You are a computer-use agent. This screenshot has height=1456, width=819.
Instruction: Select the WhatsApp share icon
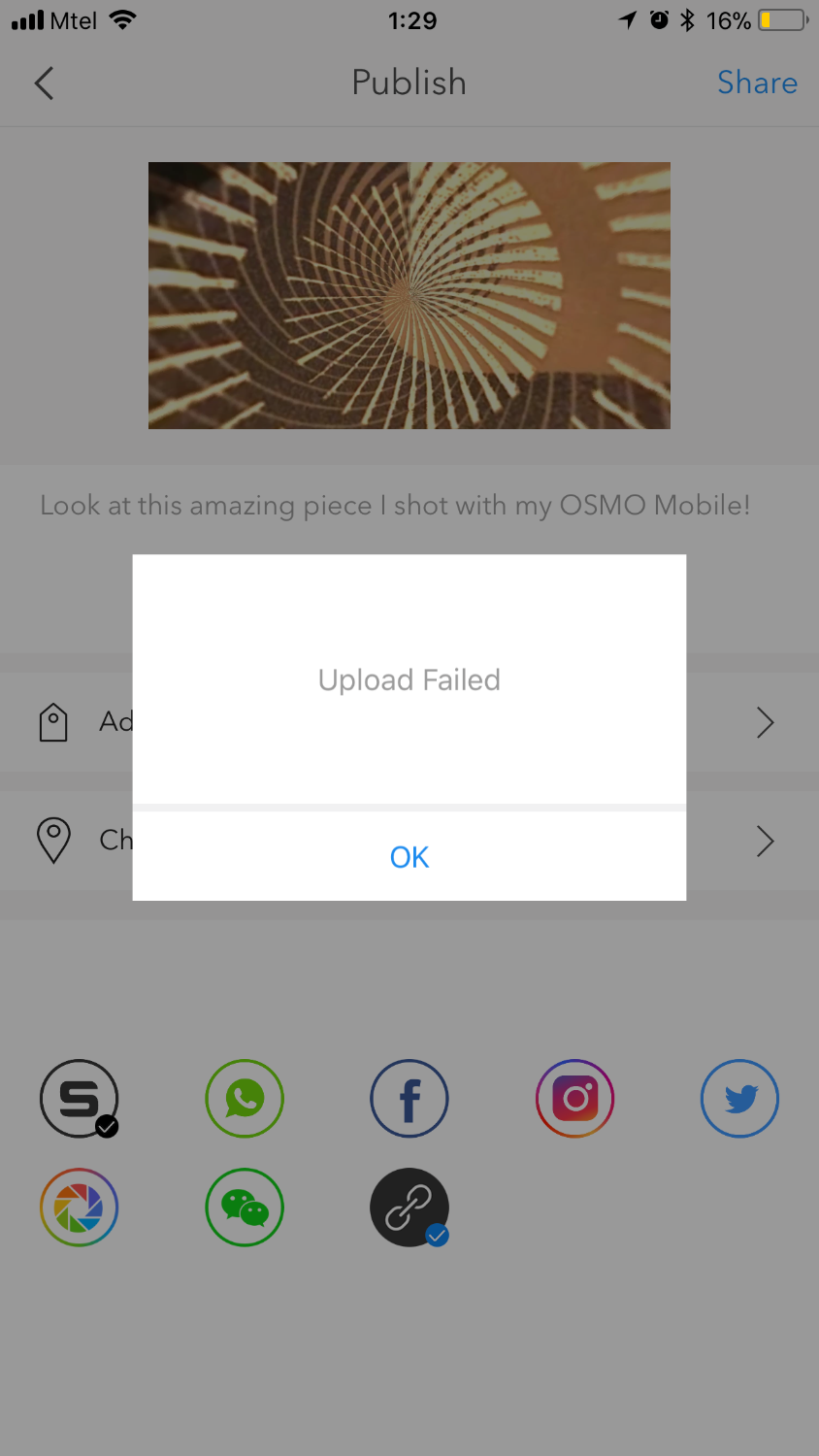[245, 1099]
